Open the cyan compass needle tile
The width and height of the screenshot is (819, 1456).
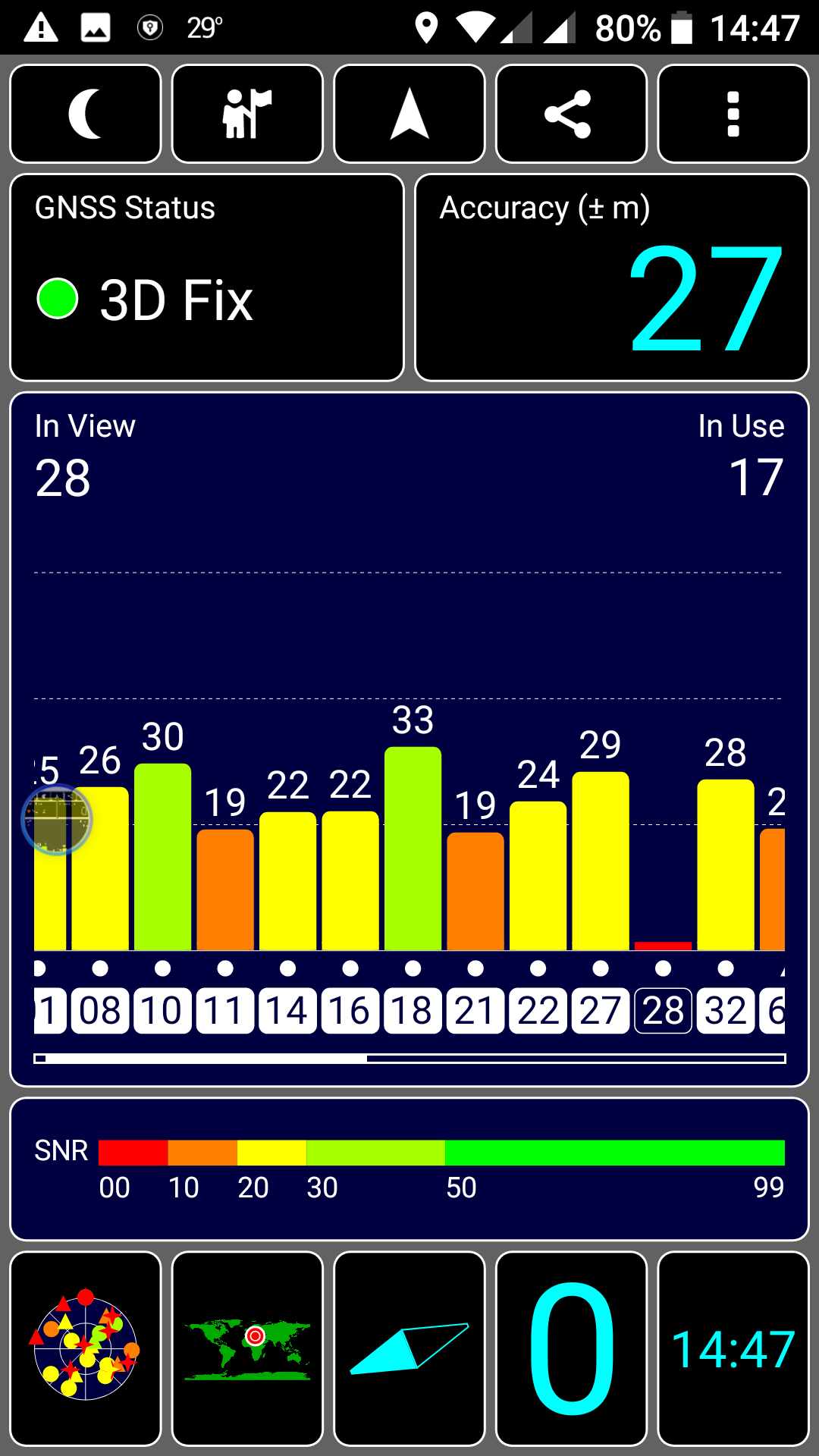pos(409,1348)
